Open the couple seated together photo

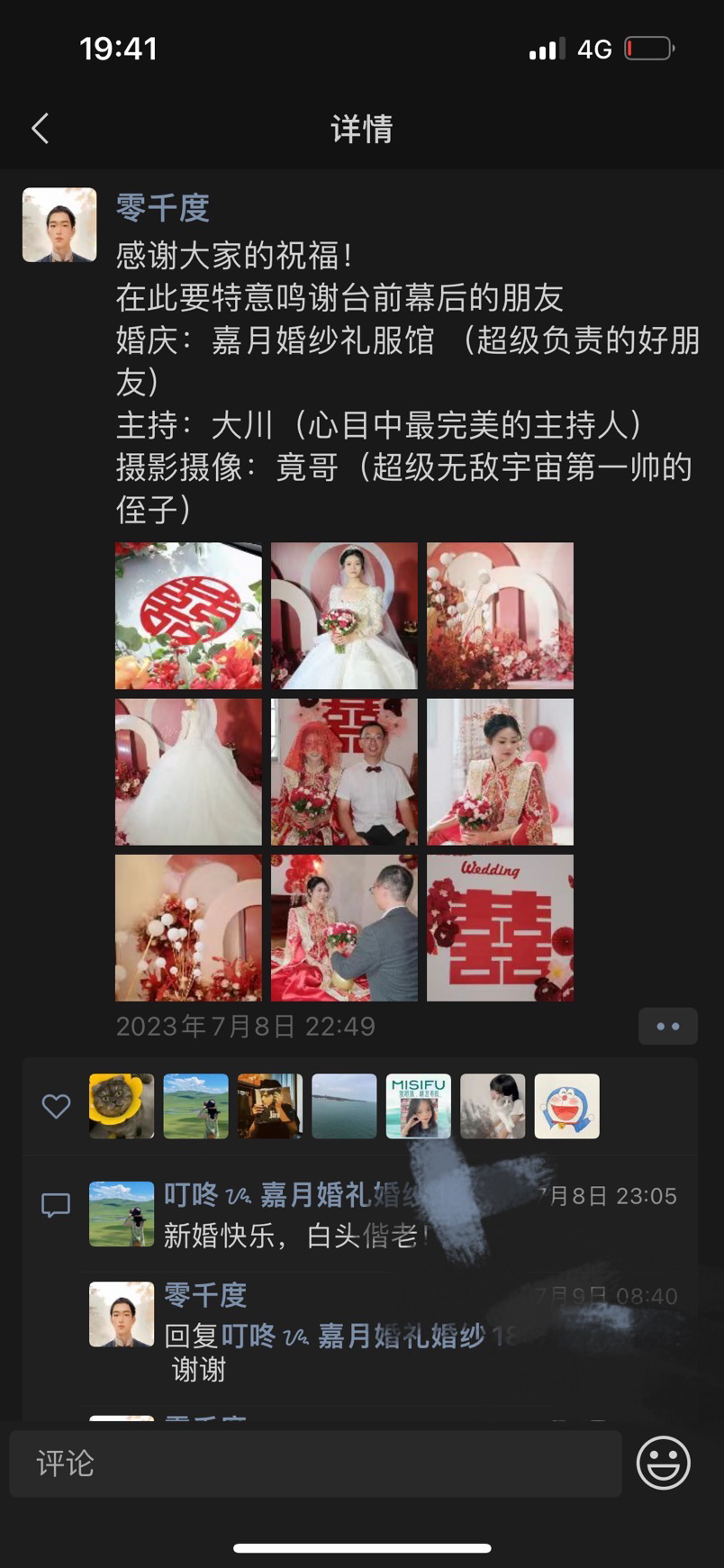tap(344, 772)
